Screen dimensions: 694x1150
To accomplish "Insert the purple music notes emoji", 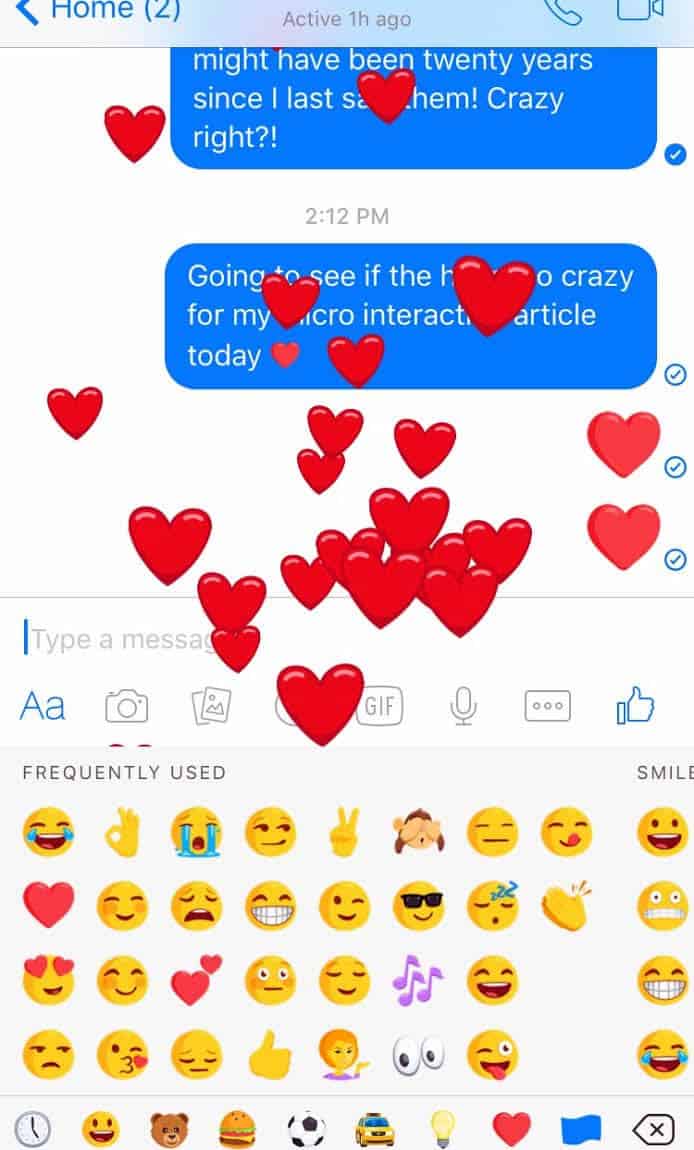I will click(x=418, y=980).
